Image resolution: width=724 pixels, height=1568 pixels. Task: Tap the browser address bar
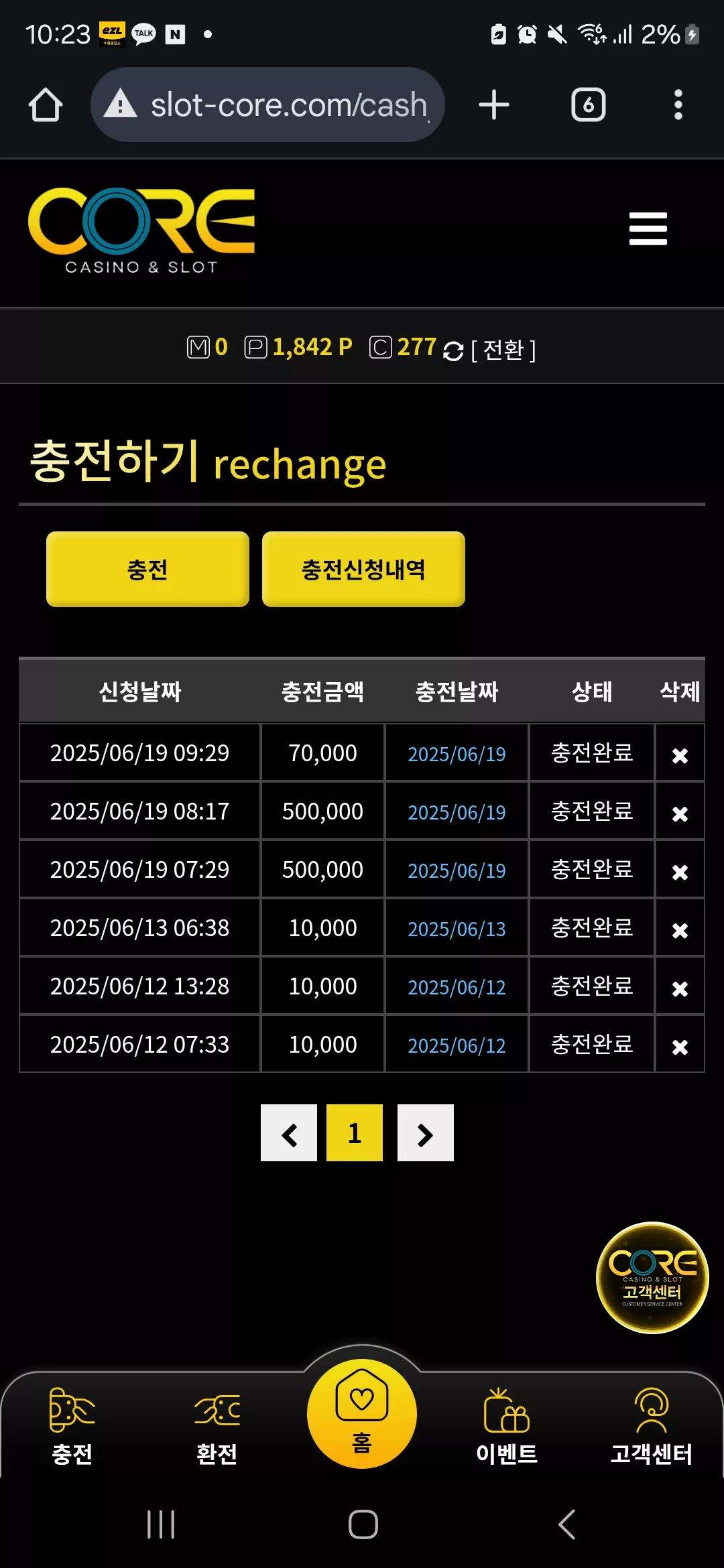click(x=267, y=105)
